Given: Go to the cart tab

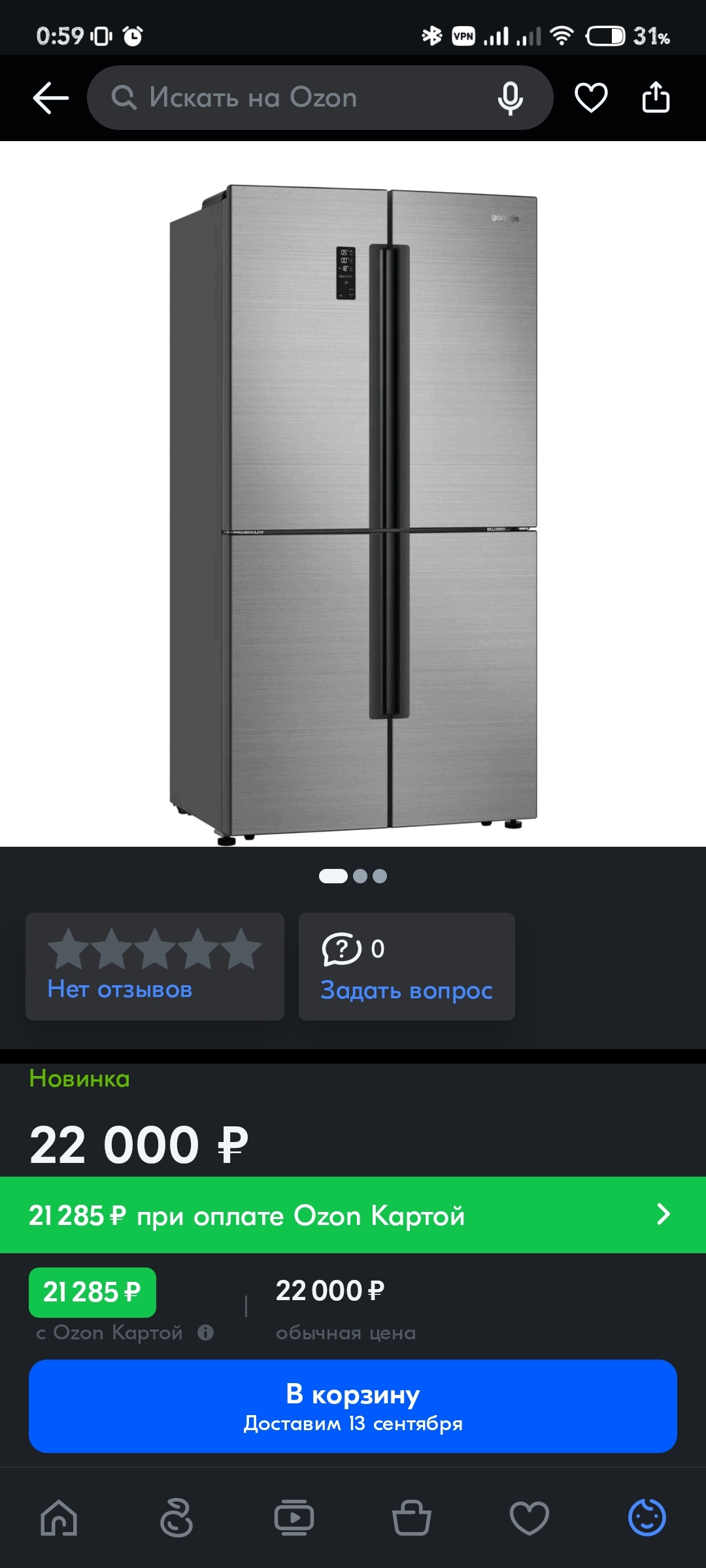Looking at the screenshot, I should pos(412,1517).
